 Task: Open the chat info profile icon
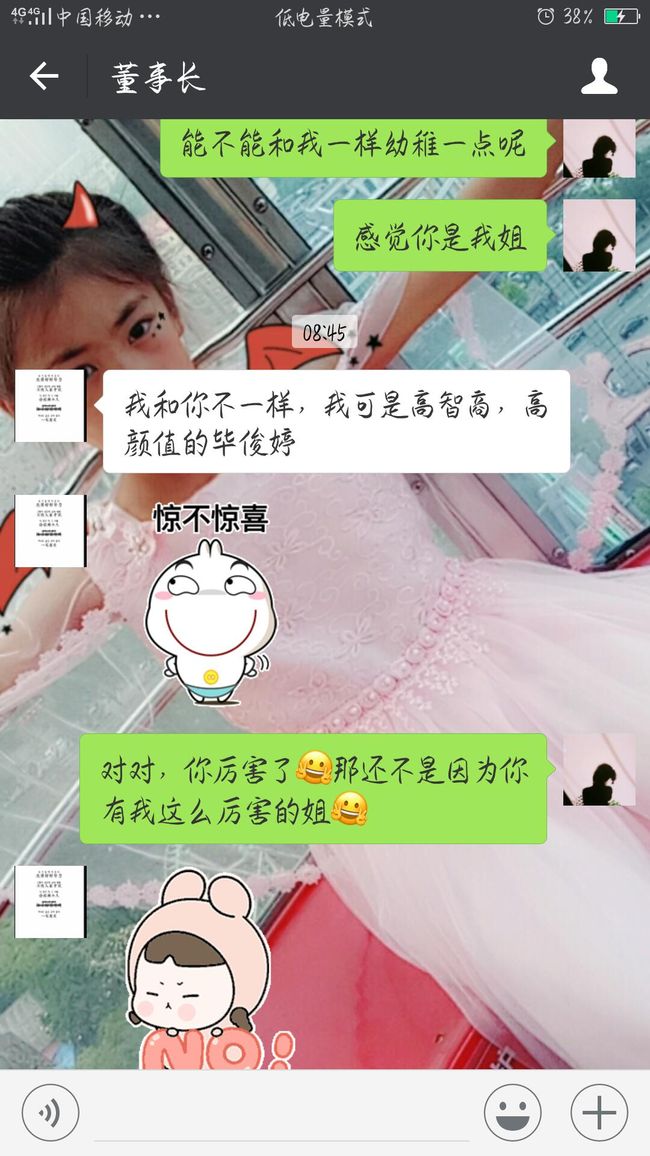point(598,77)
